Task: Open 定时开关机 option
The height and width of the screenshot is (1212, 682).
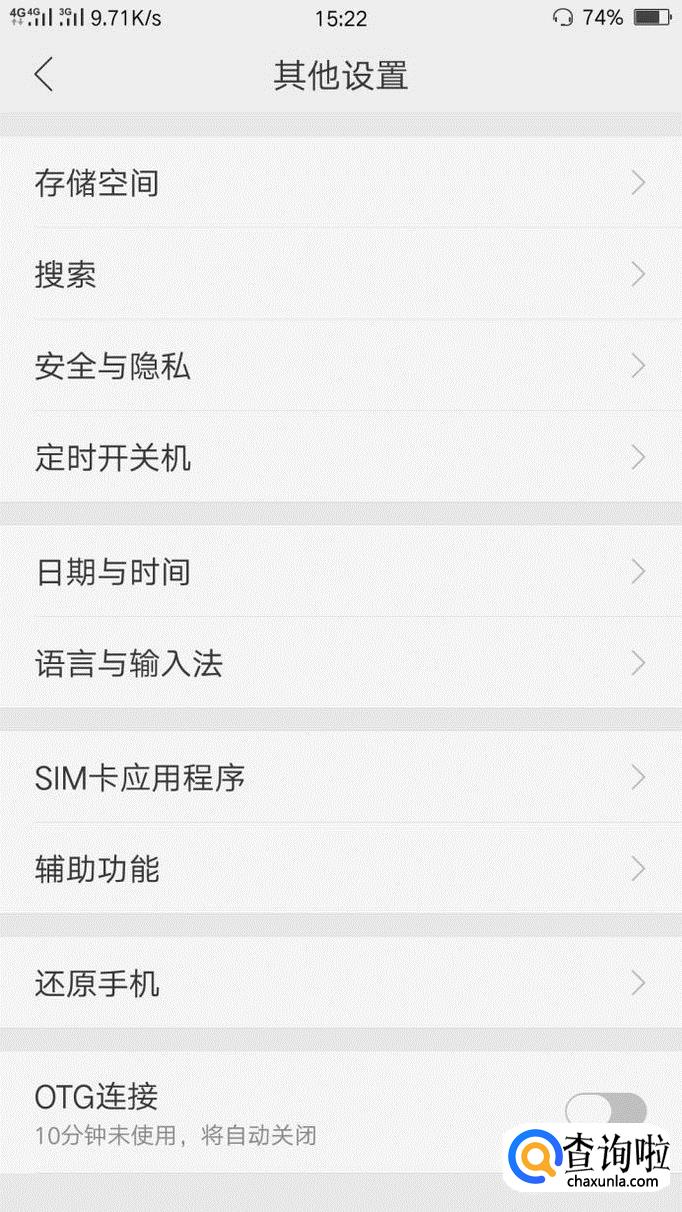Action: [x=340, y=459]
